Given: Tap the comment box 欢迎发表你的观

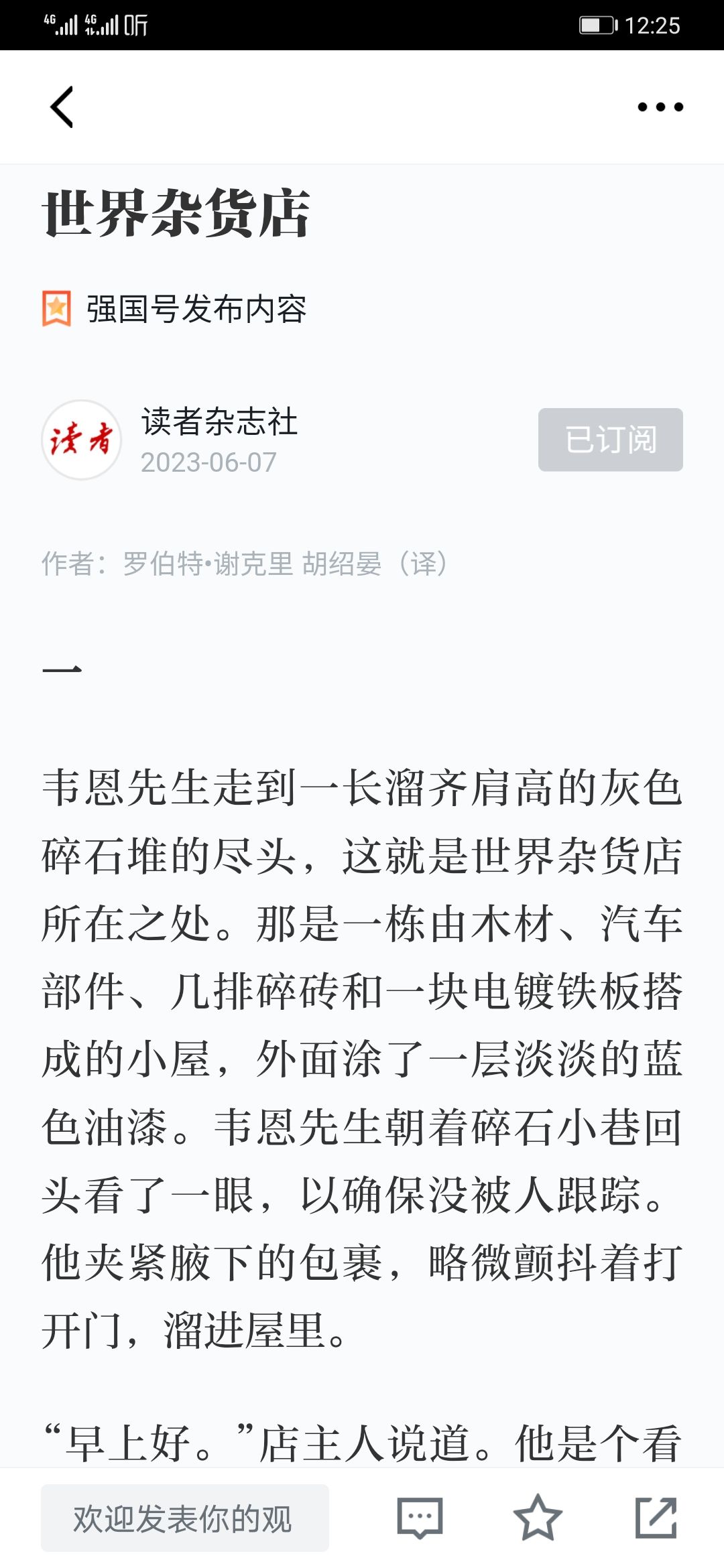Looking at the screenshot, I should click(185, 1518).
